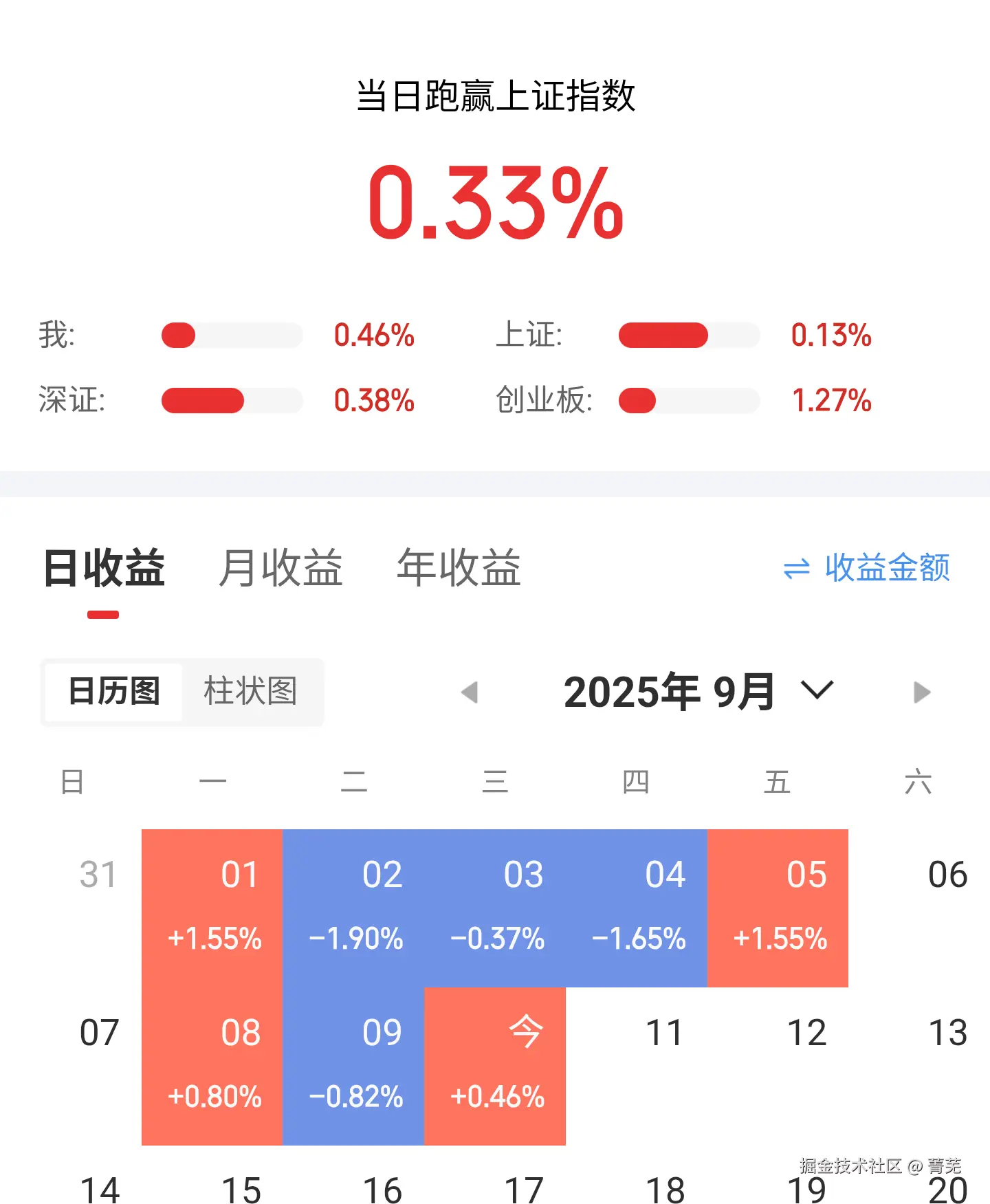Select the 日收益 tab
990x1204 pixels.
[104, 568]
